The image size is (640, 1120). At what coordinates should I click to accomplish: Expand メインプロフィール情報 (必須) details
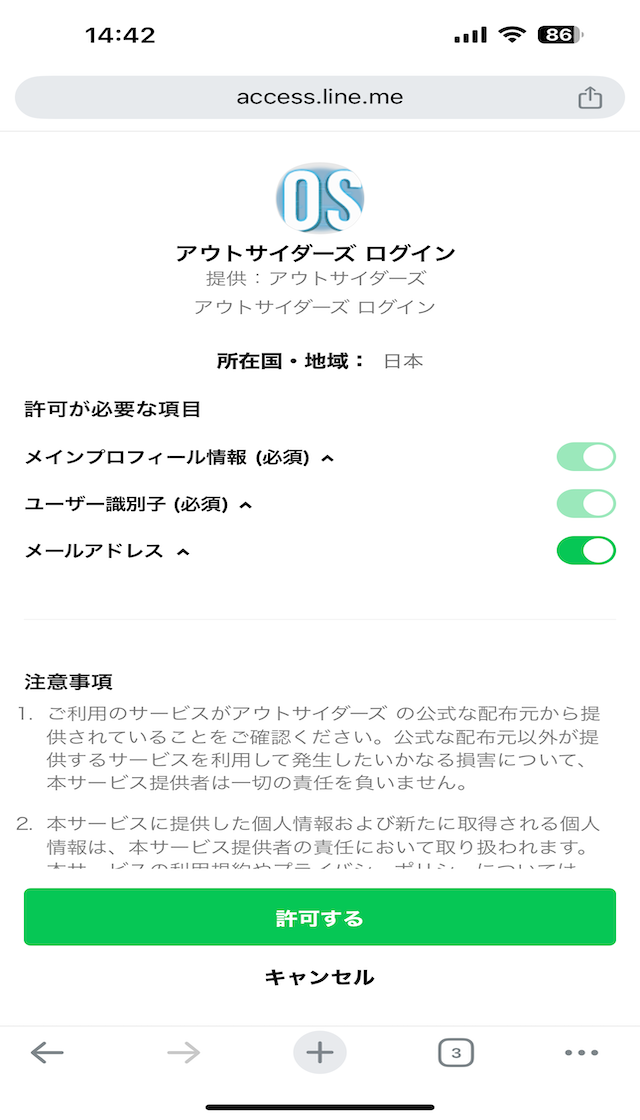(327, 458)
